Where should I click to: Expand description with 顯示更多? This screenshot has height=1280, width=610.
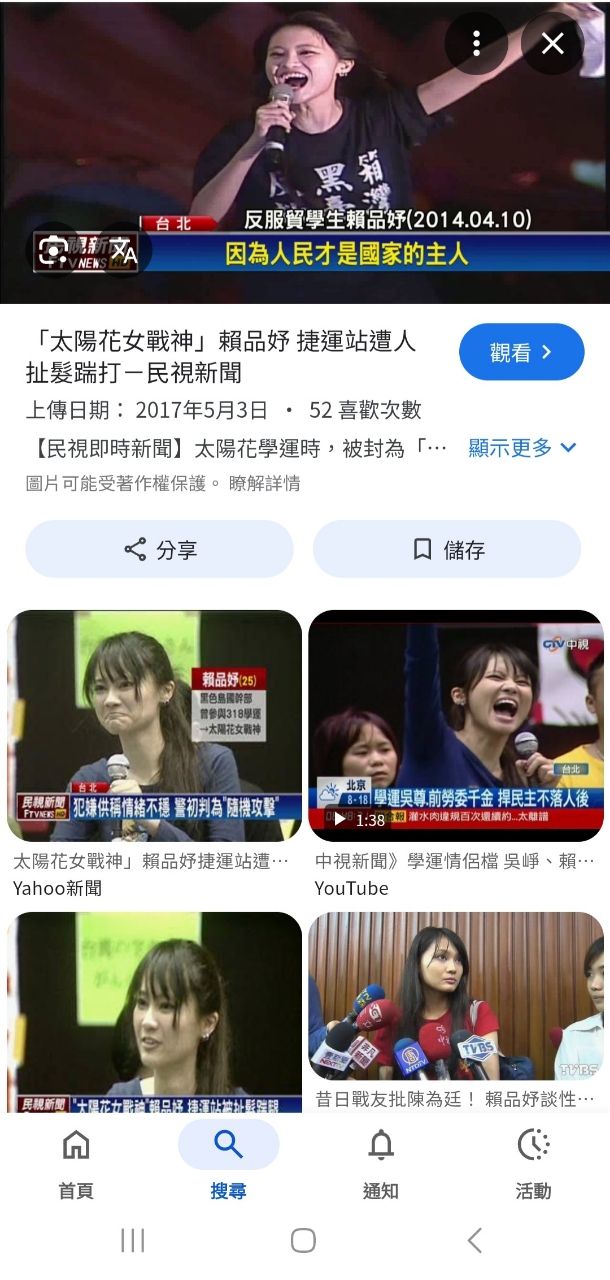(522, 447)
